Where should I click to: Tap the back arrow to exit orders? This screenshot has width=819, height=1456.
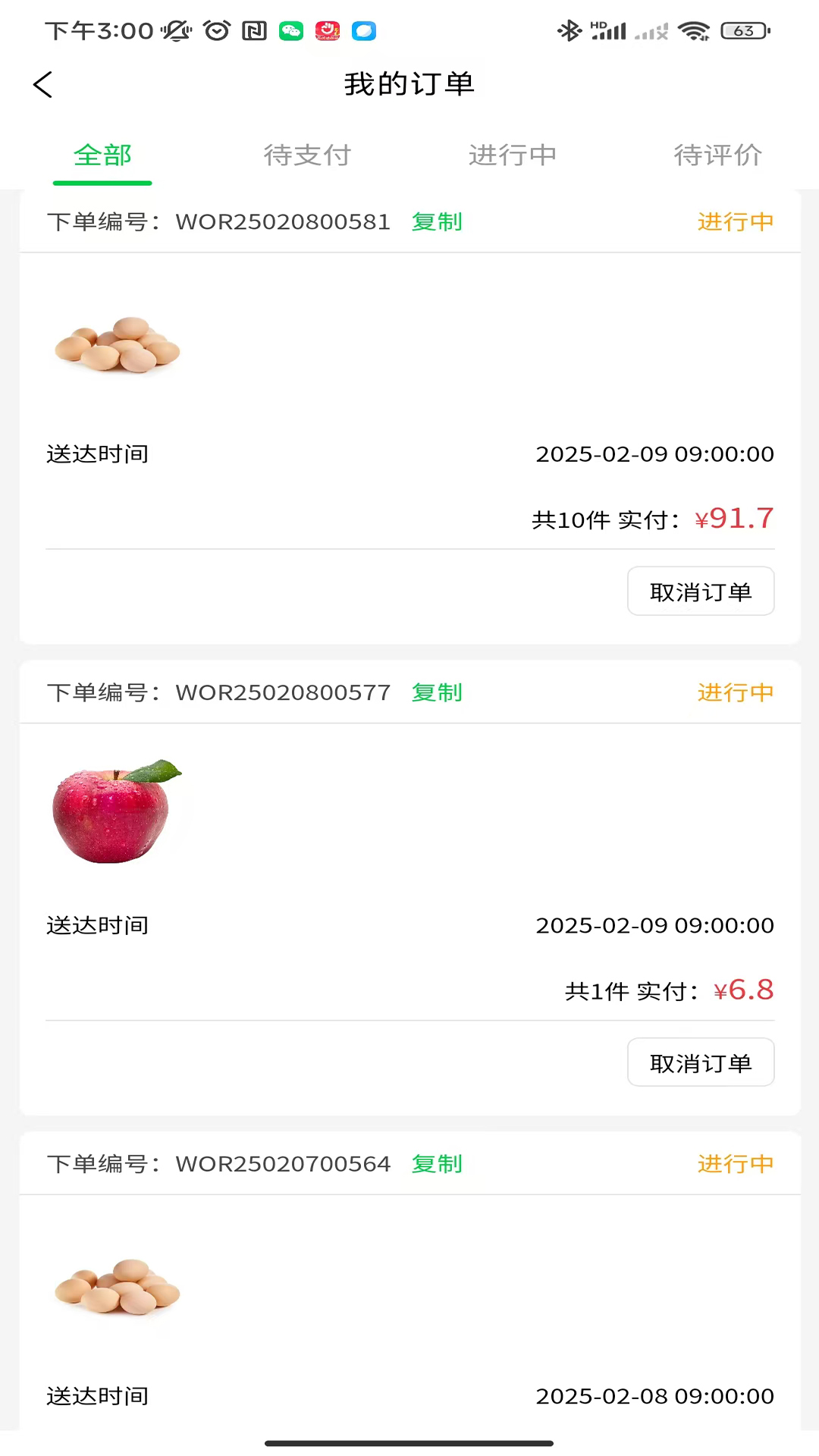point(42,84)
